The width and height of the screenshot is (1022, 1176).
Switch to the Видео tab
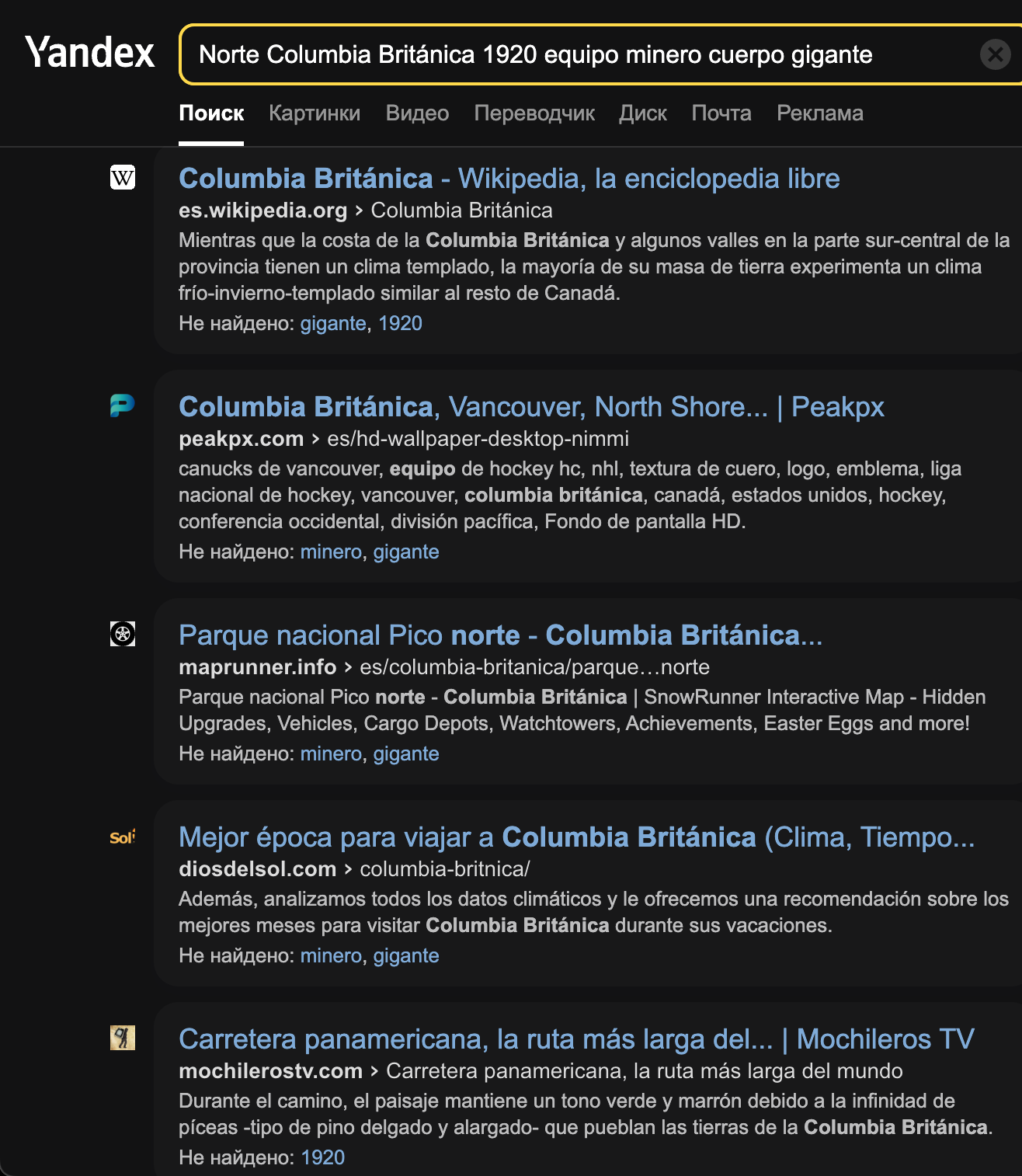[x=417, y=113]
